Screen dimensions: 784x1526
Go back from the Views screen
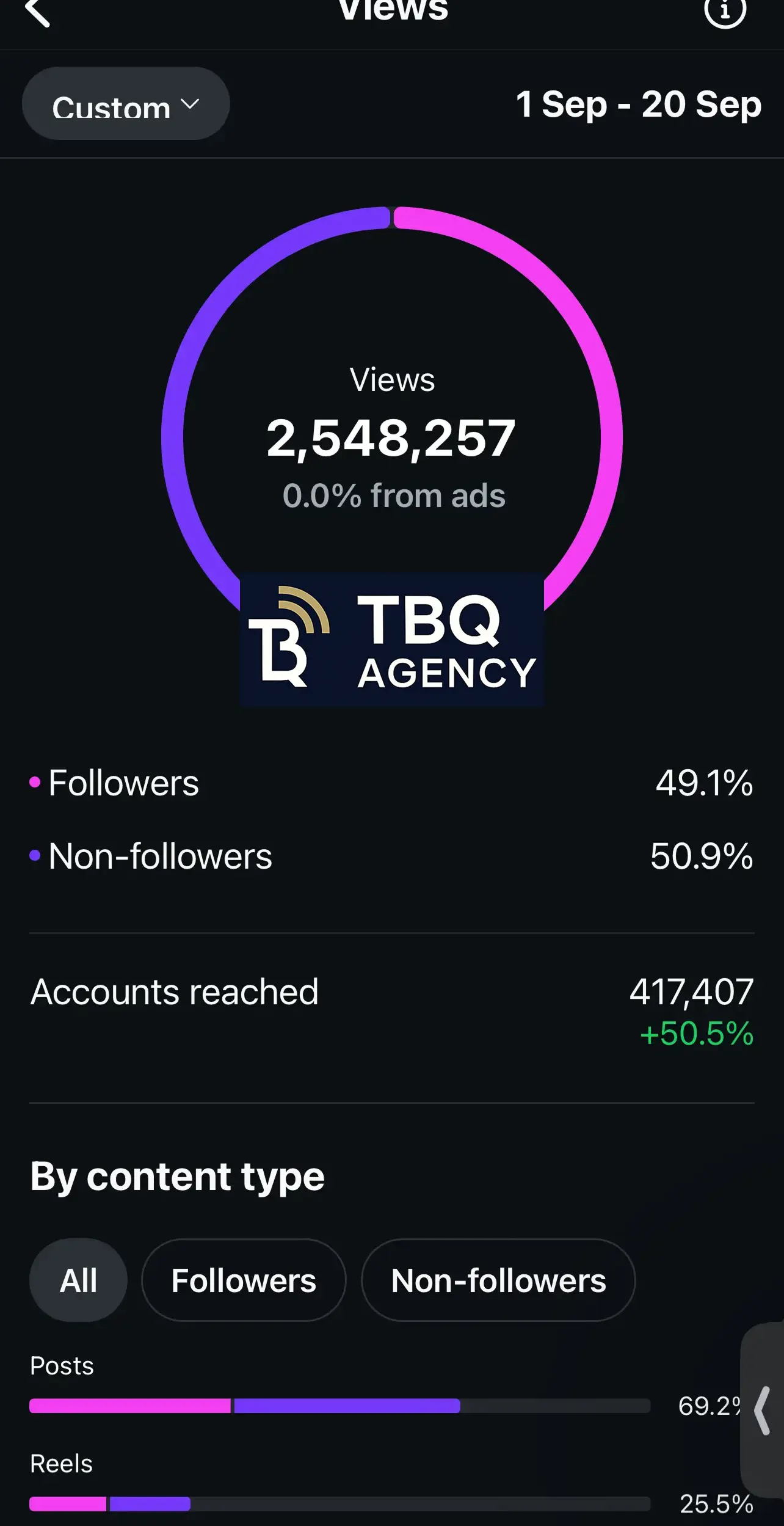coord(37,12)
